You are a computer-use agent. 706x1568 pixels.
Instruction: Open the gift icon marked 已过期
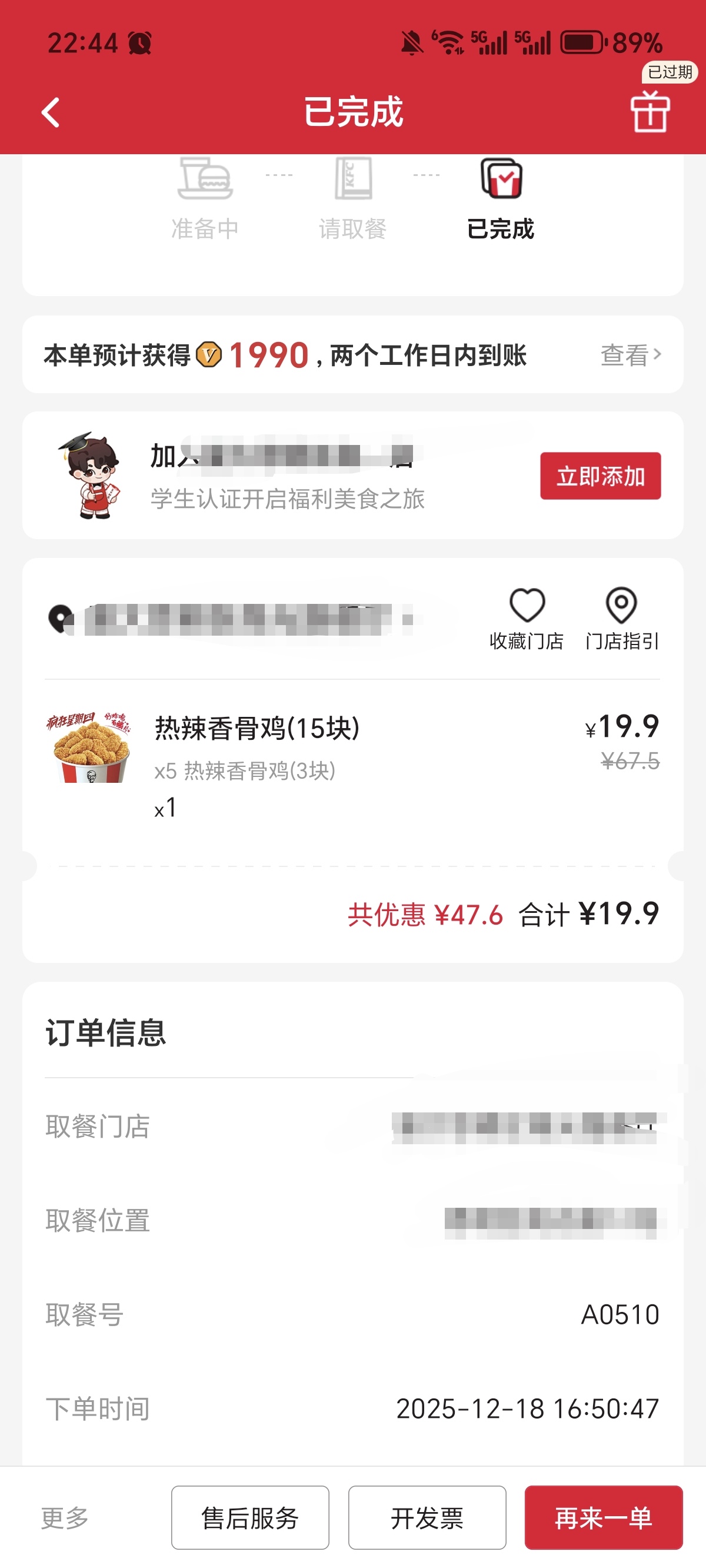pos(650,111)
